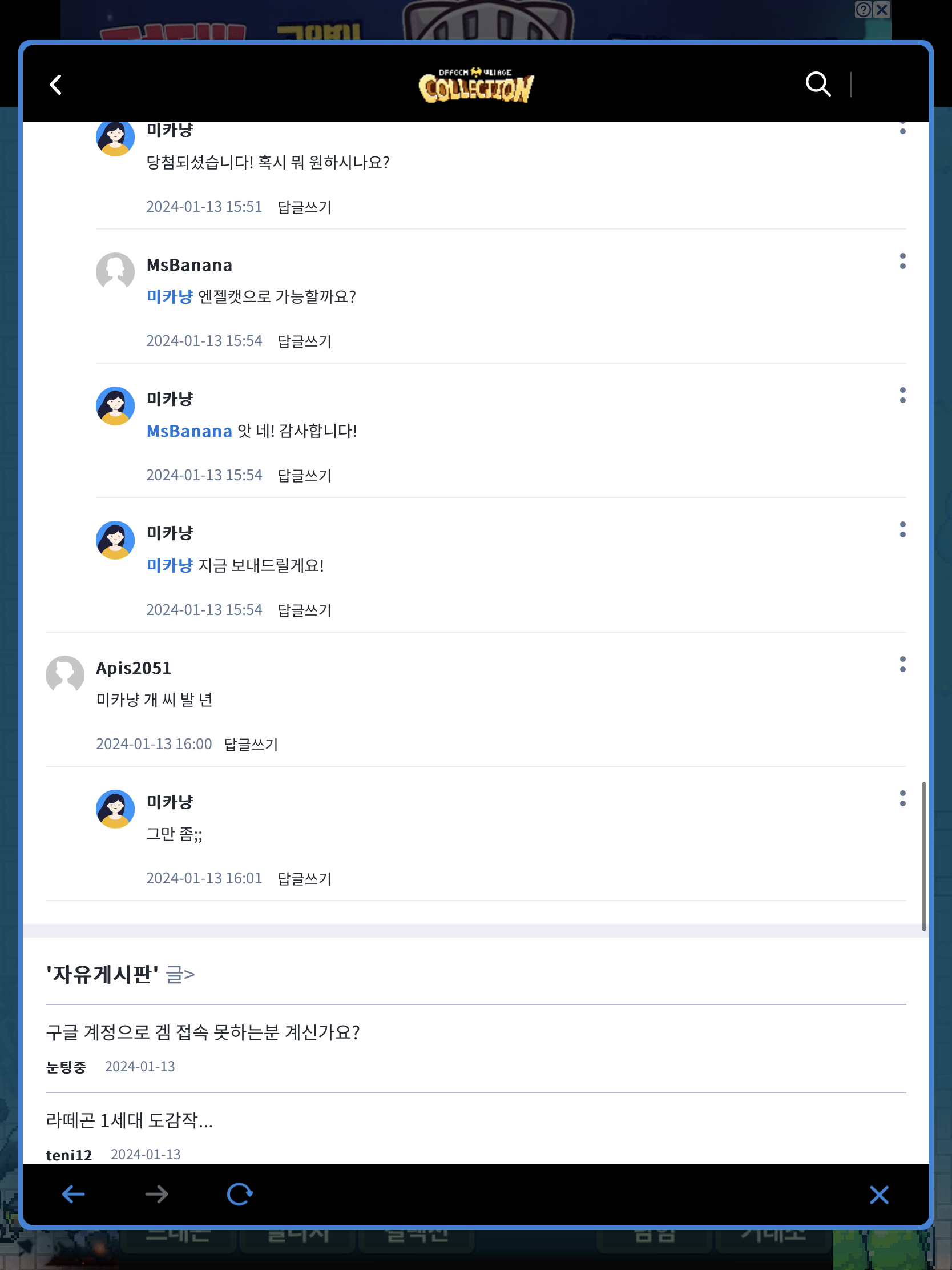Screen dimensions: 952x1270
Task: Open options for the '지금 보내드릴게요!' comment
Action: (x=902, y=529)
